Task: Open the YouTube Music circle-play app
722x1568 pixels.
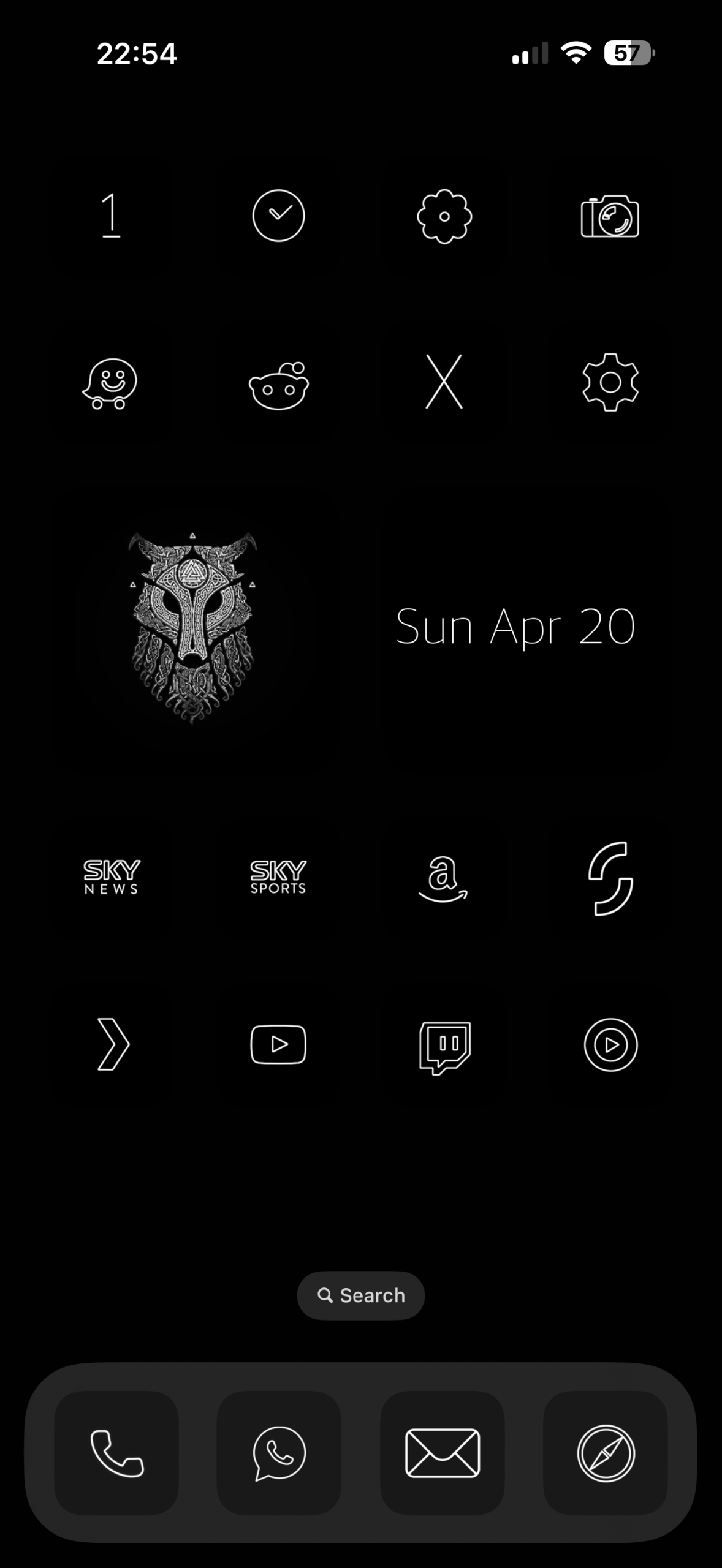Action: point(610,1045)
